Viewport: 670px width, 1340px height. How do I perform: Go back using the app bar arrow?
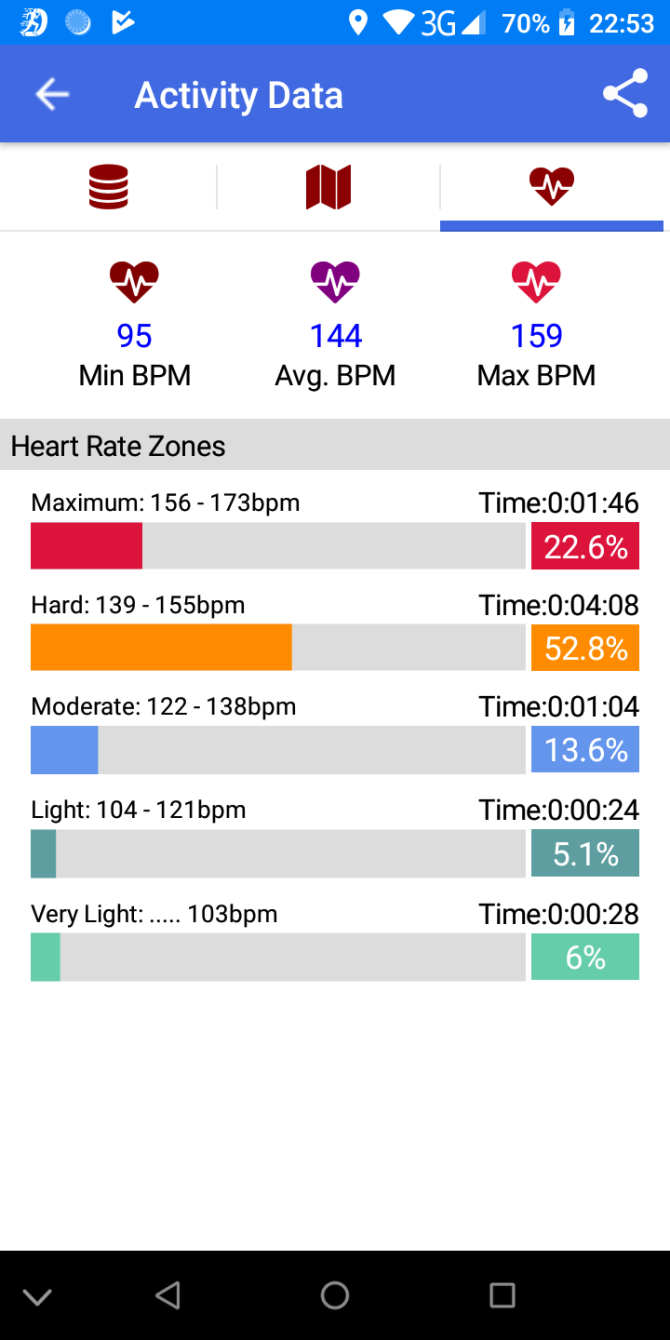(x=52, y=95)
